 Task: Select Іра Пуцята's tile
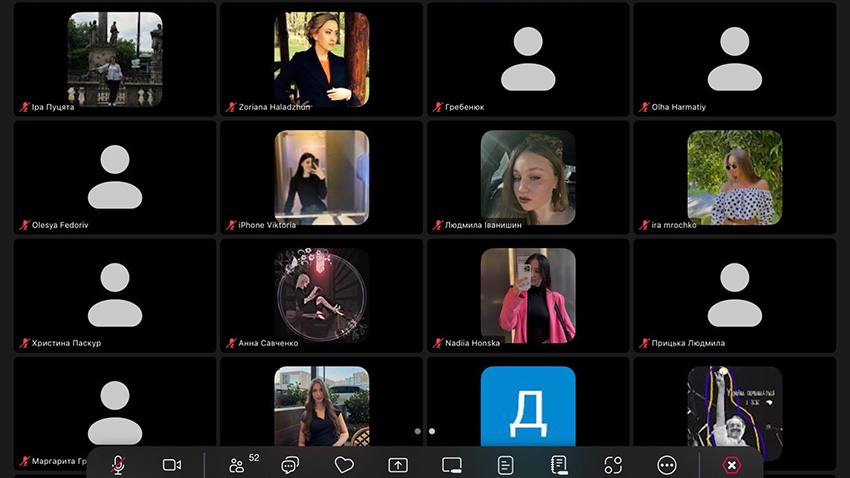[115, 59]
